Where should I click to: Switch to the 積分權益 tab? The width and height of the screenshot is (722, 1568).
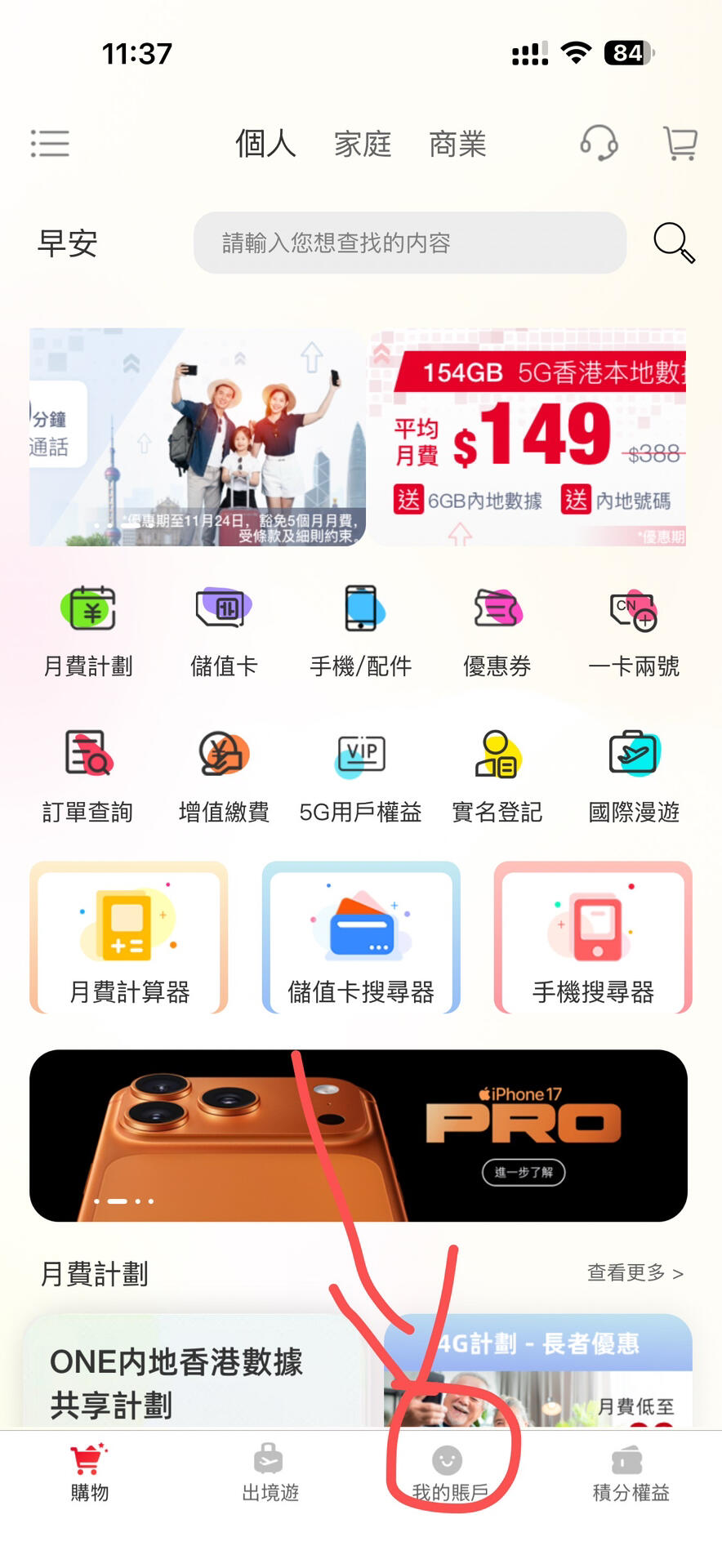(631, 1473)
